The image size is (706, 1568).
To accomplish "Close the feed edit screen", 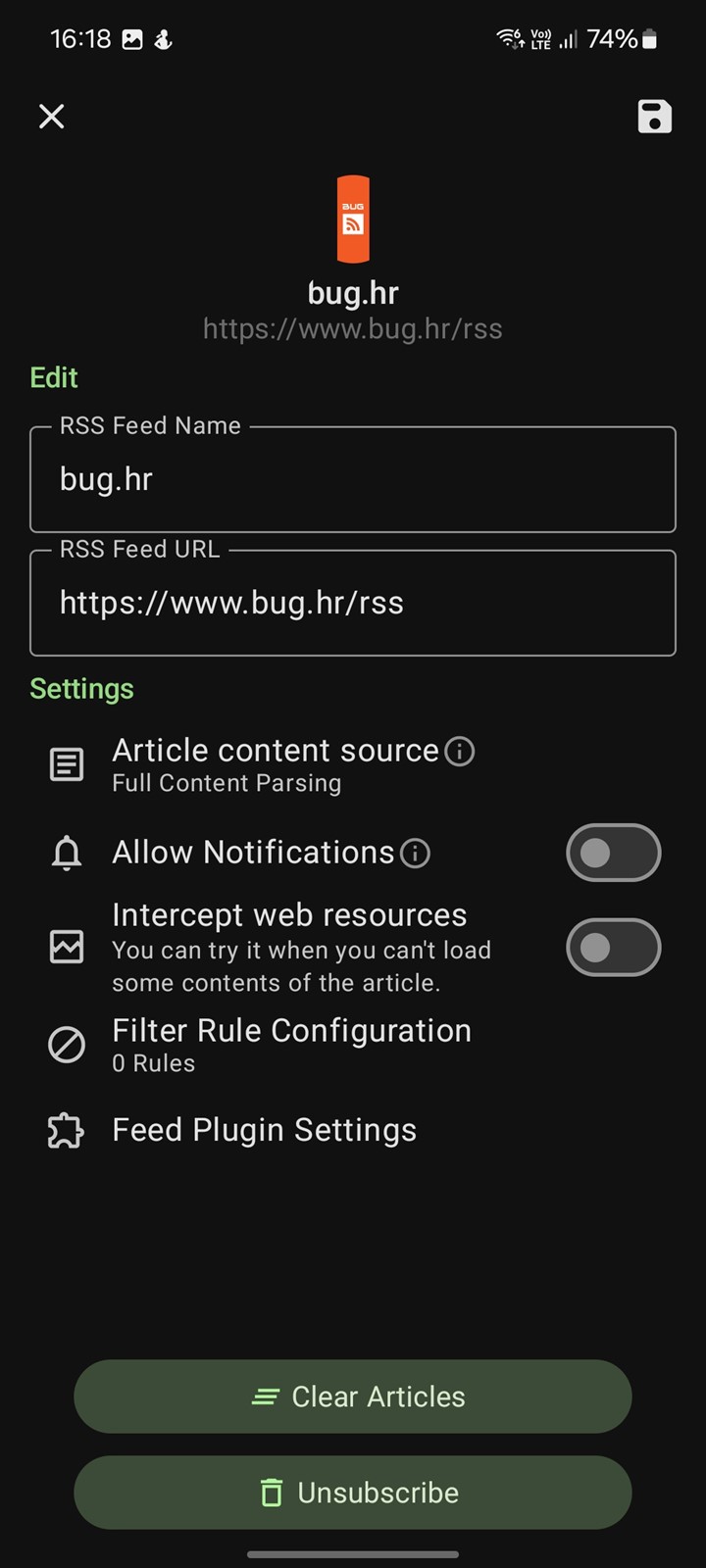I will click(52, 117).
